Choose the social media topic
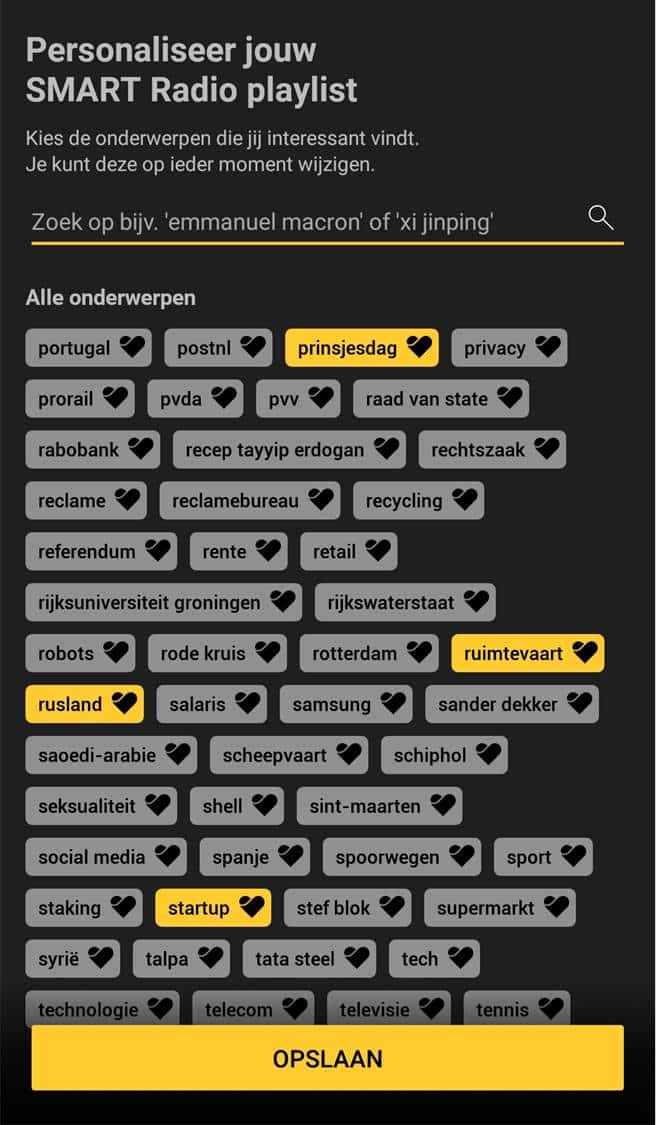Image resolution: width=658 pixels, height=1125 pixels. click(x=106, y=857)
